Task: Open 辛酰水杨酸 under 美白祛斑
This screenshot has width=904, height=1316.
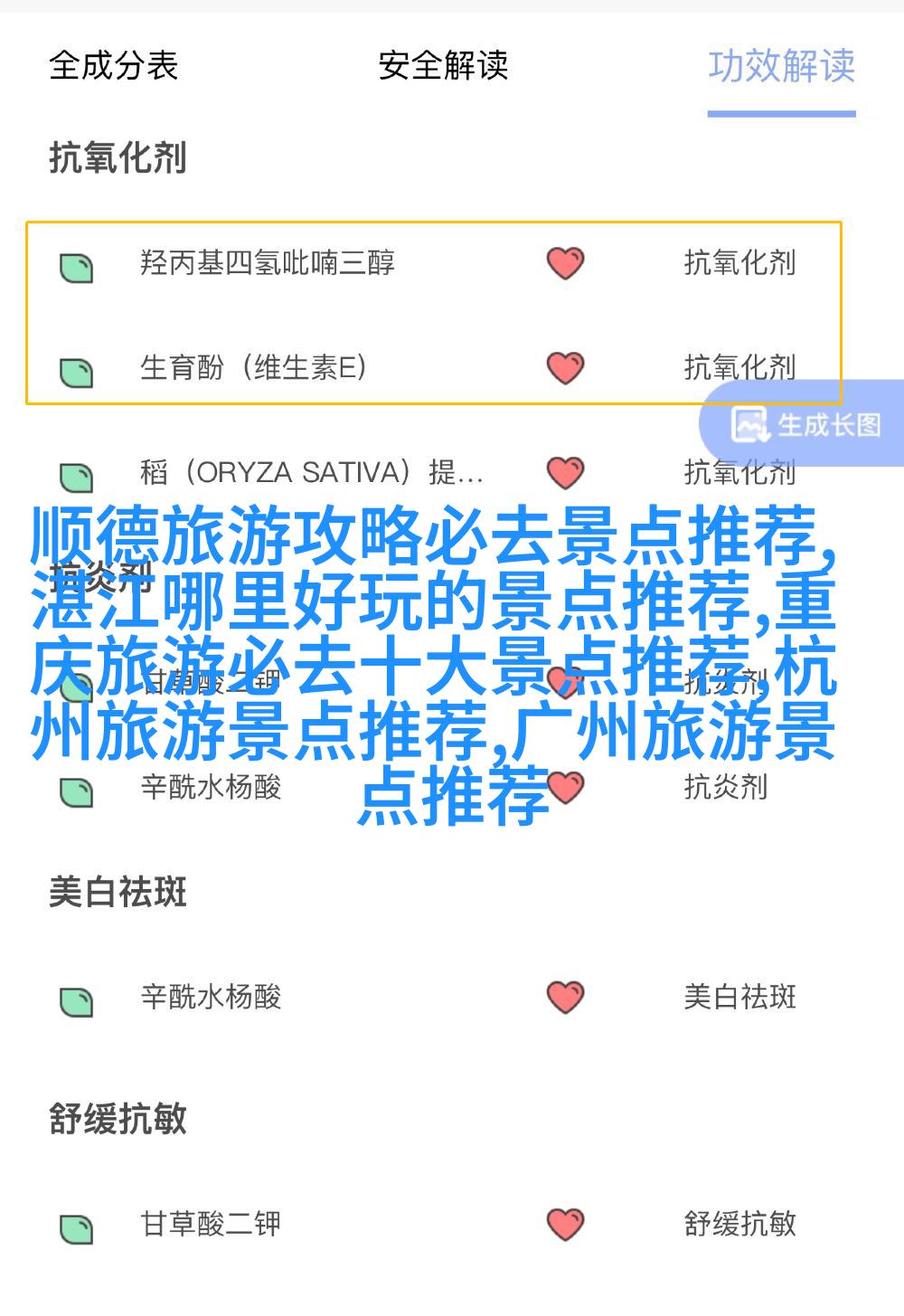Action: pyautogui.click(x=211, y=998)
